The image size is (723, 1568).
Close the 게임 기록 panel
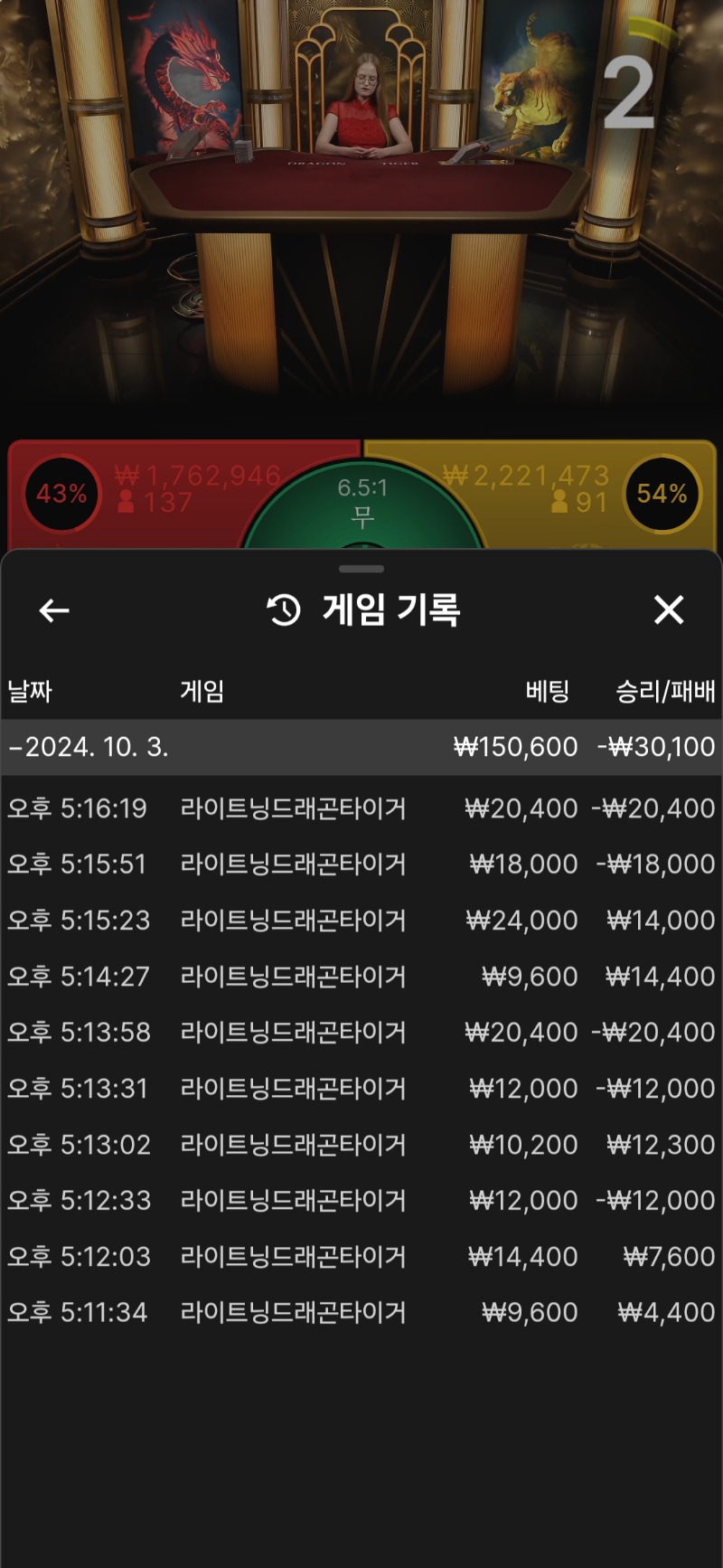(669, 610)
